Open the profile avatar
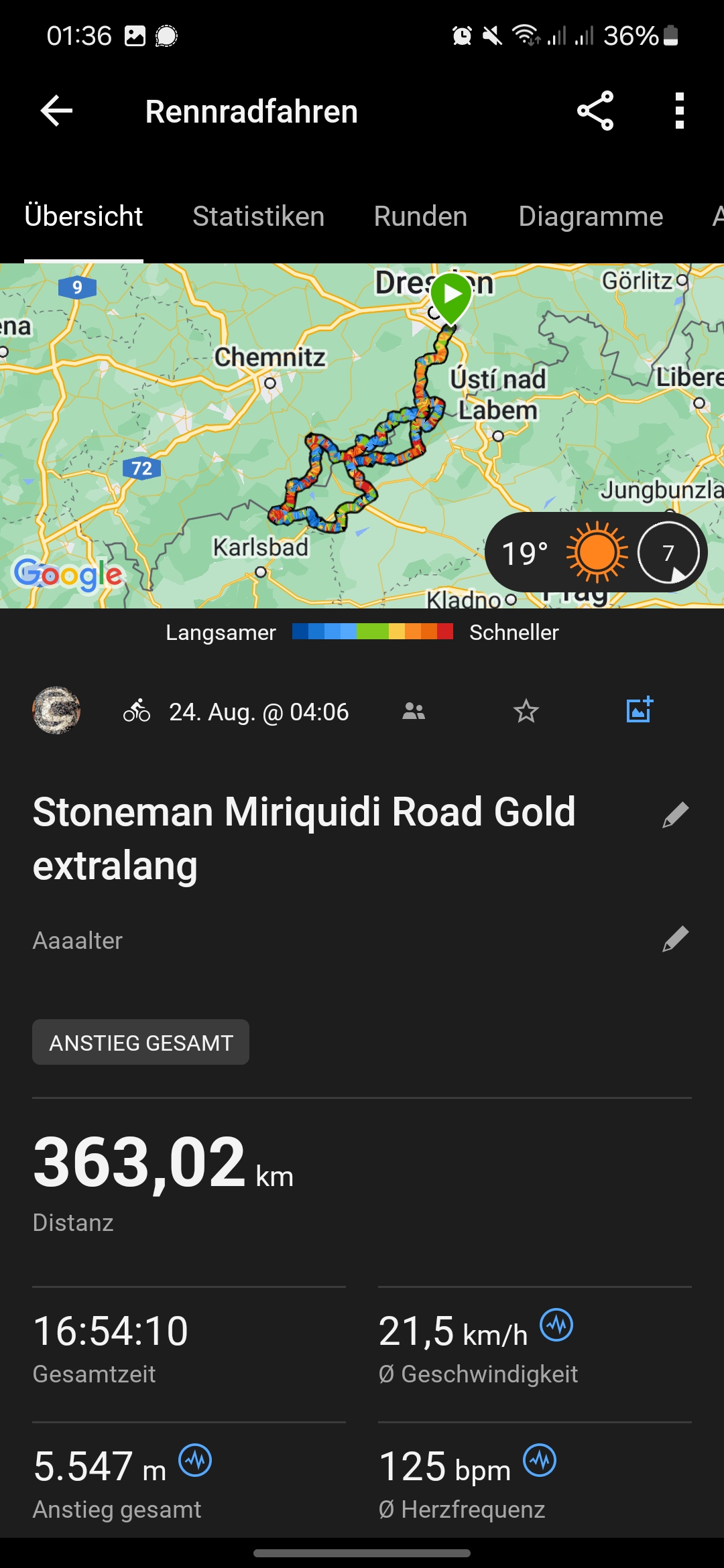 click(56, 710)
